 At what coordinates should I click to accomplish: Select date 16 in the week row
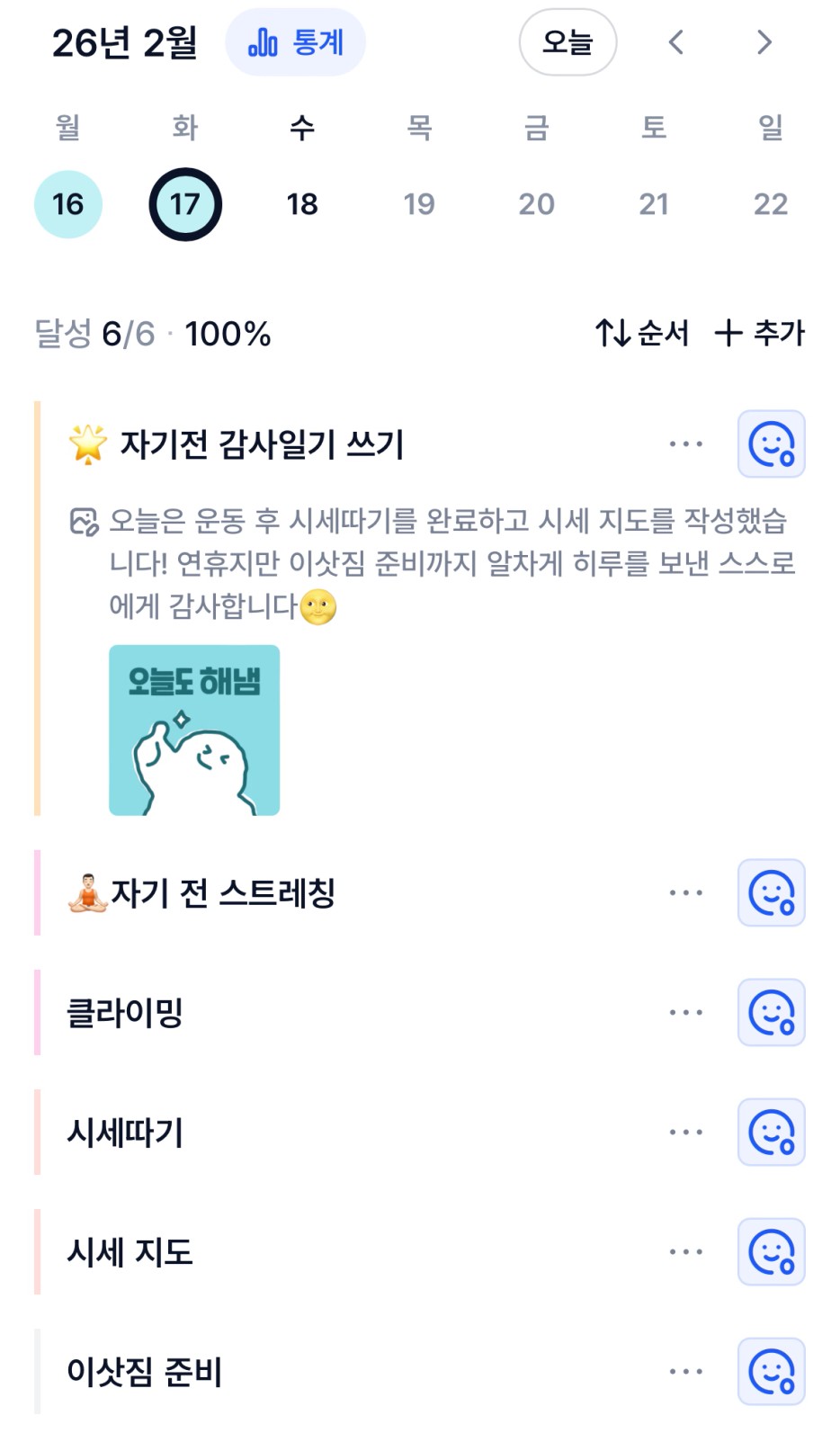click(x=68, y=204)
